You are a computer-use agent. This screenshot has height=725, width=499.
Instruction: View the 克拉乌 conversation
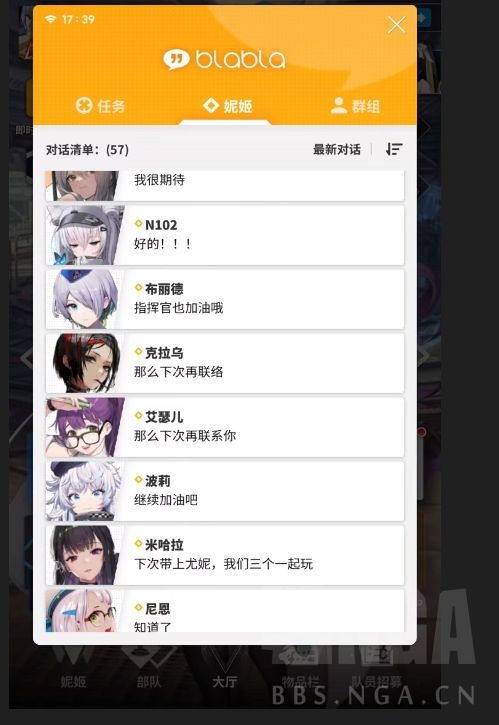pyautogui.click(x=225, y=363)
